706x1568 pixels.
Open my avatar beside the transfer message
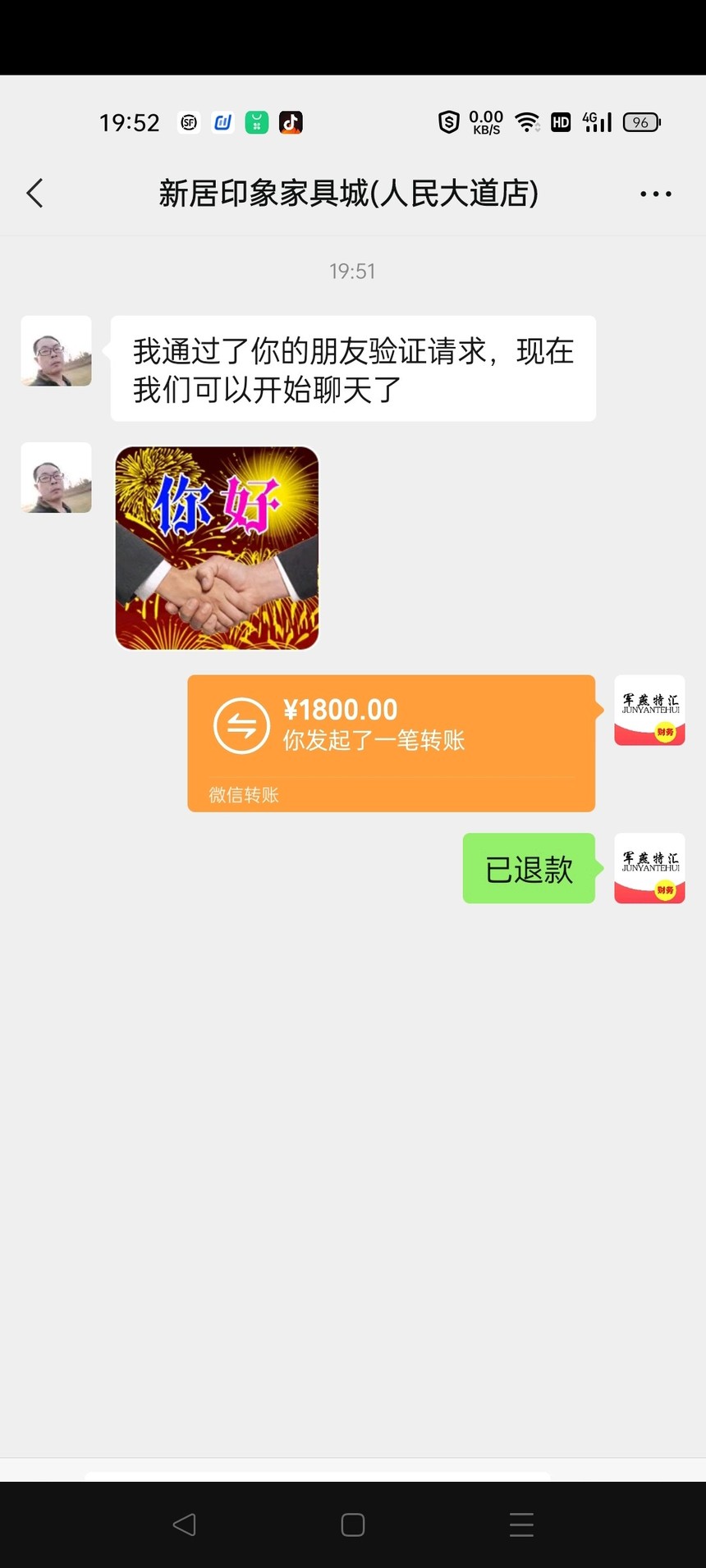[x=649, y=711]
